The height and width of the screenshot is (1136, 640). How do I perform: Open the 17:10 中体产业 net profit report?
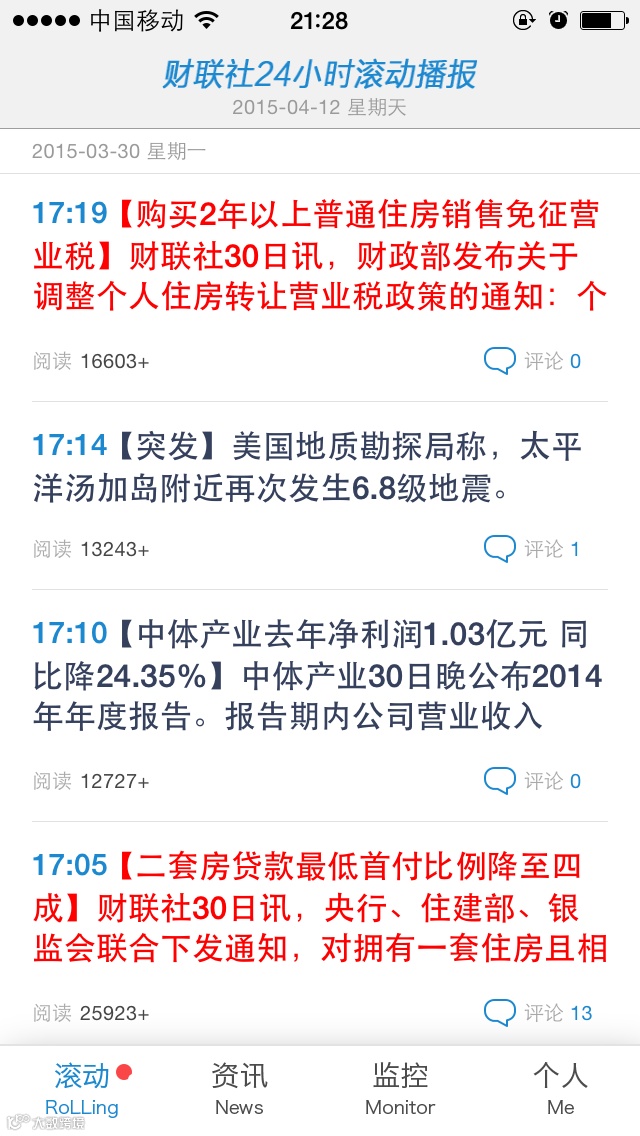click(x=317, y=676)
